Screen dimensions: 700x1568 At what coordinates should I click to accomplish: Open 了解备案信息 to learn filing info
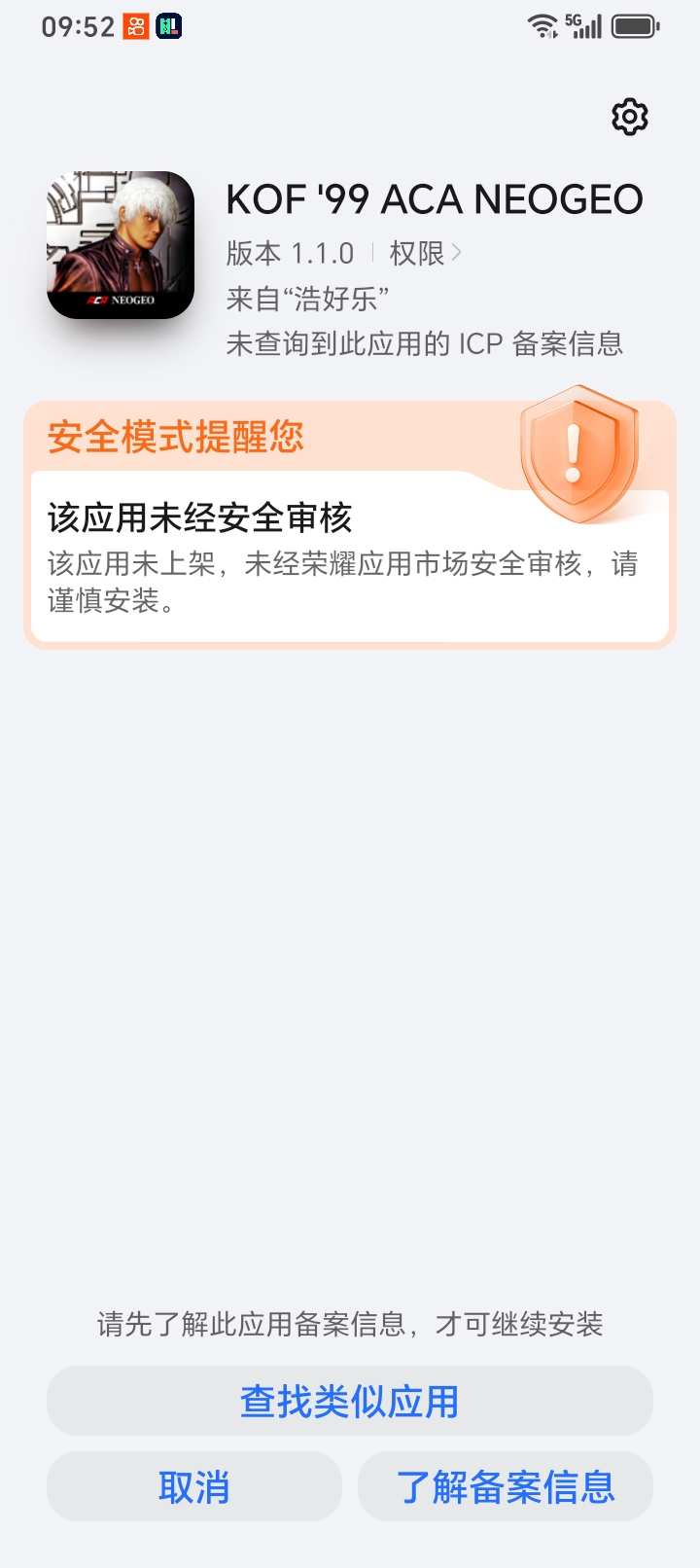[506, 1486]
